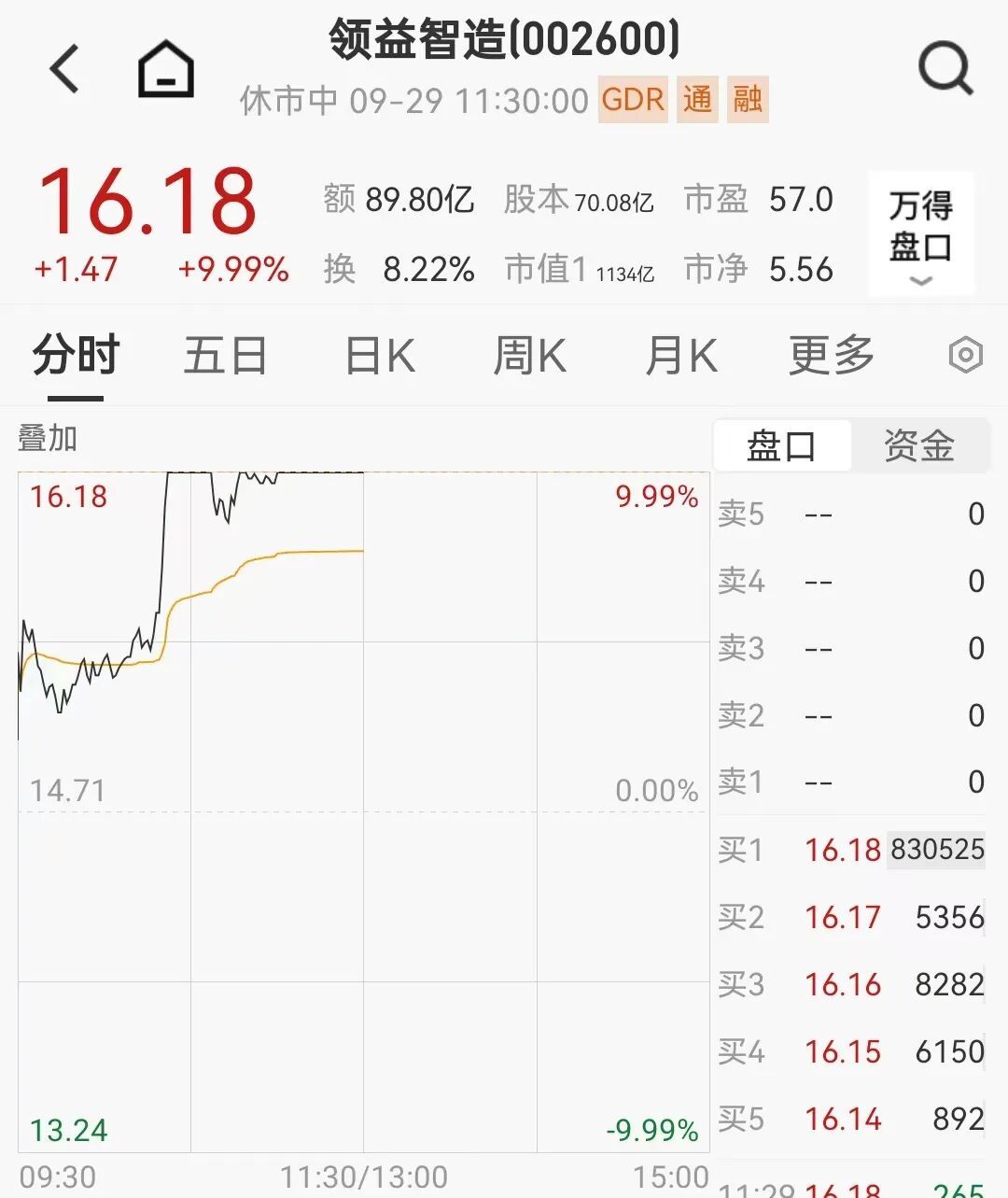Image resolution: width=1008 pixels, height=1198 pixels.
Task: Go back using the arrow icon
Action: (x=64, y=69)
